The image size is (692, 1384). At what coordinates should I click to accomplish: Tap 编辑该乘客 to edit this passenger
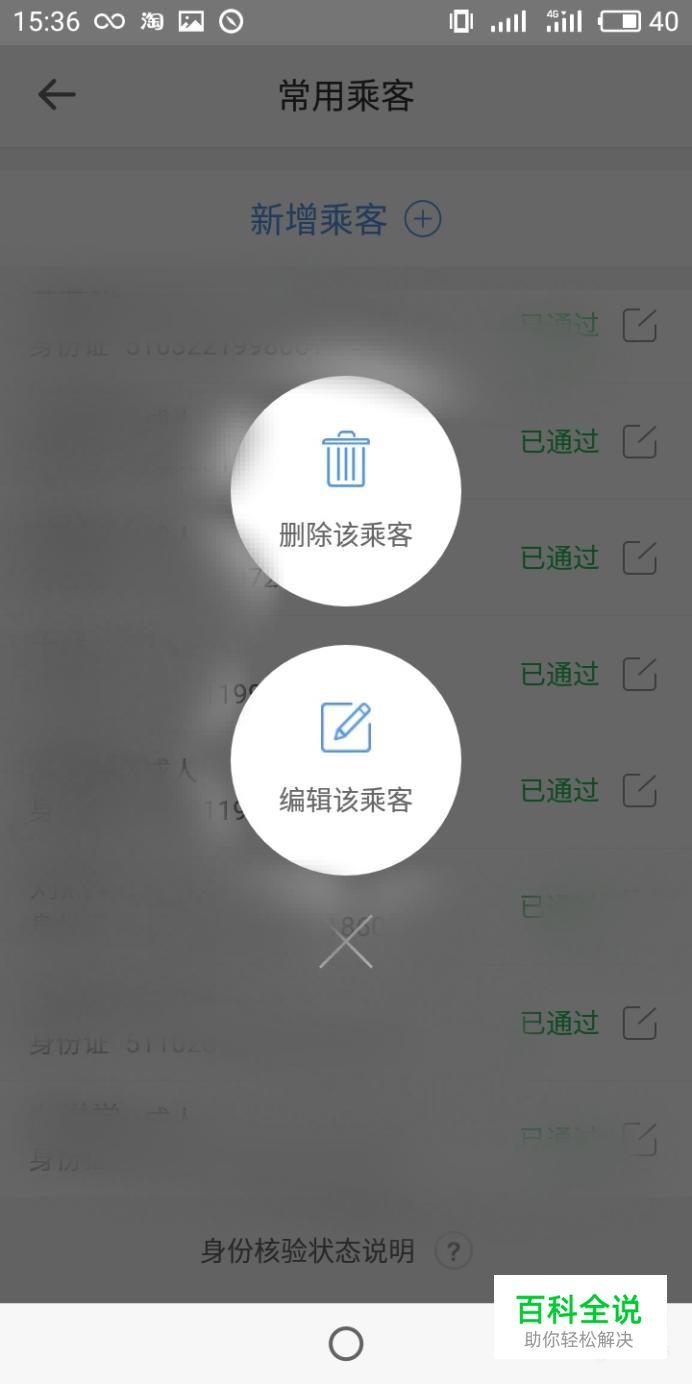pos(345,760)
